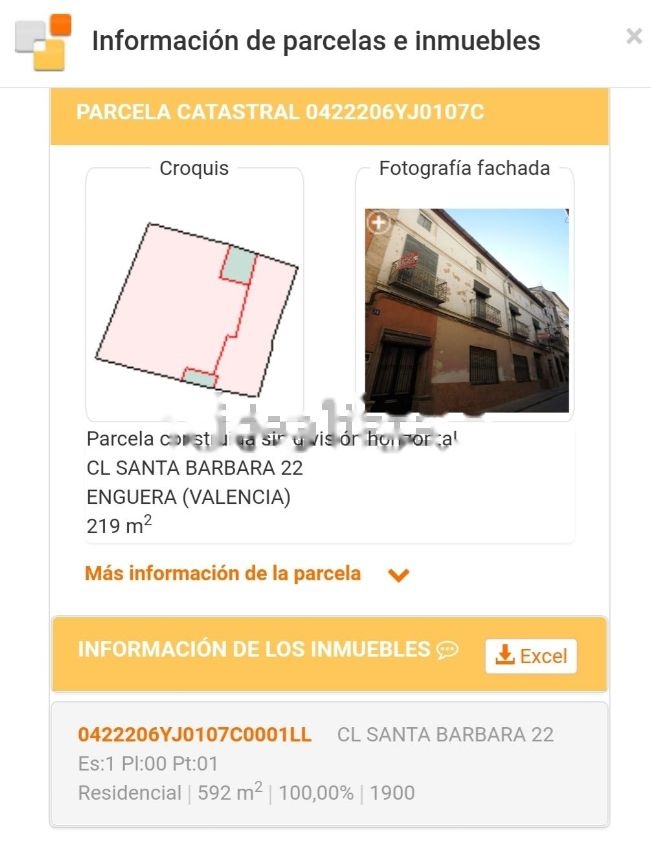
Task: Open property 0422206YJ0107C0001LL details
Action: [x=195, y=735]
